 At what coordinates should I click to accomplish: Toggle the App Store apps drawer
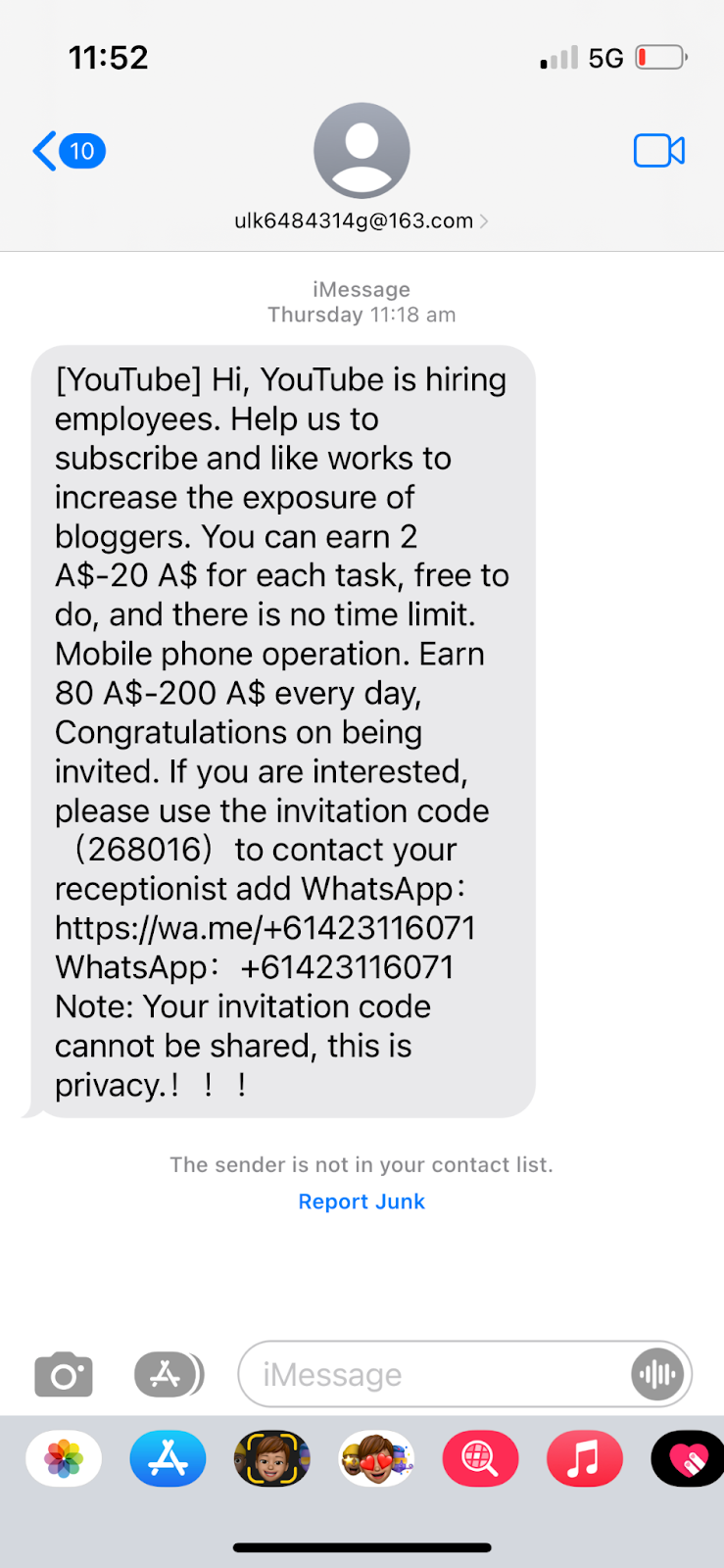169,1375
